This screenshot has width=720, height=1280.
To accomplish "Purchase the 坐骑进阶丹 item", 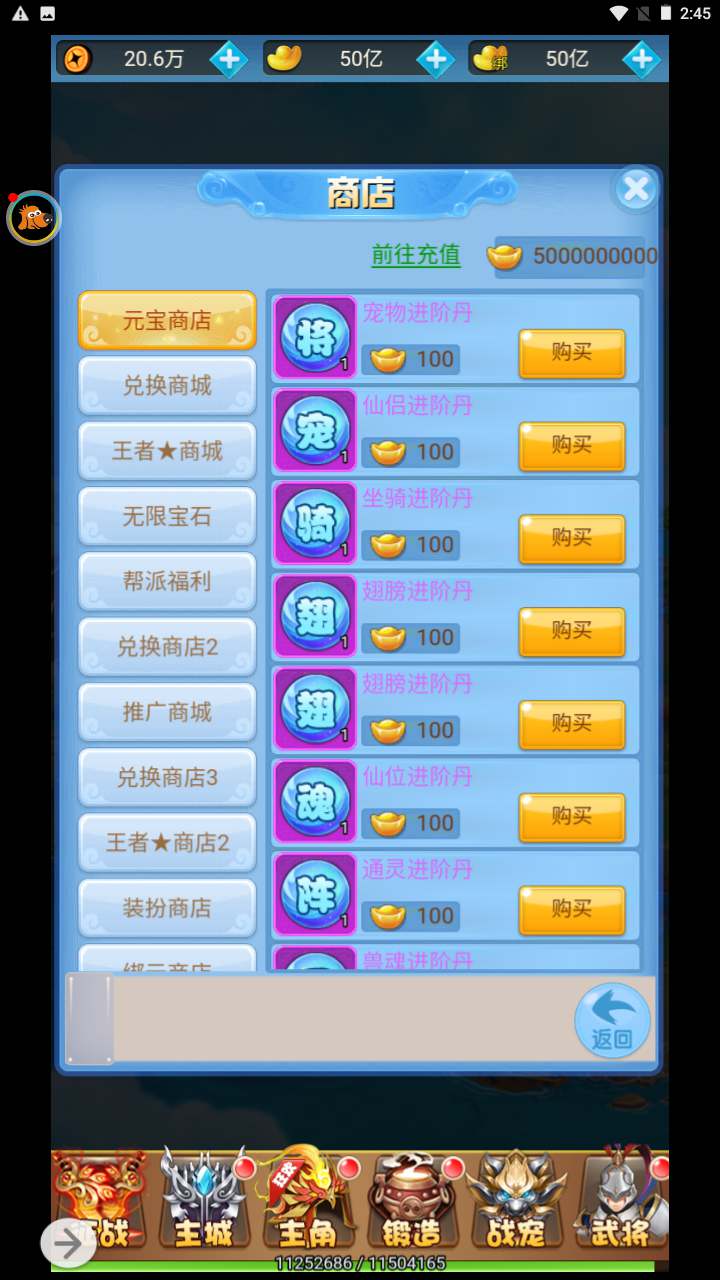I will click(571, 539).
